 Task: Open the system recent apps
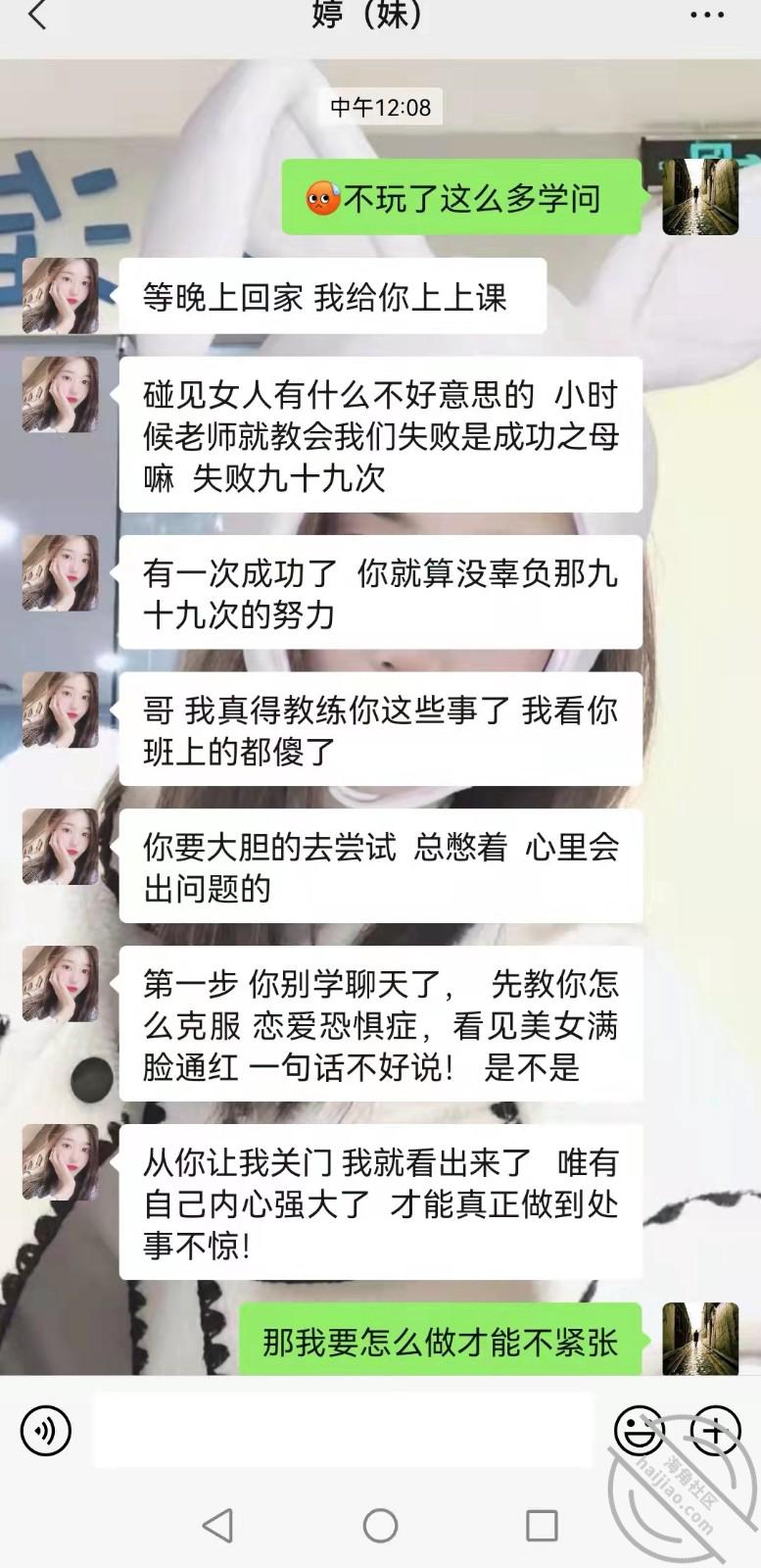(542, 1525)
